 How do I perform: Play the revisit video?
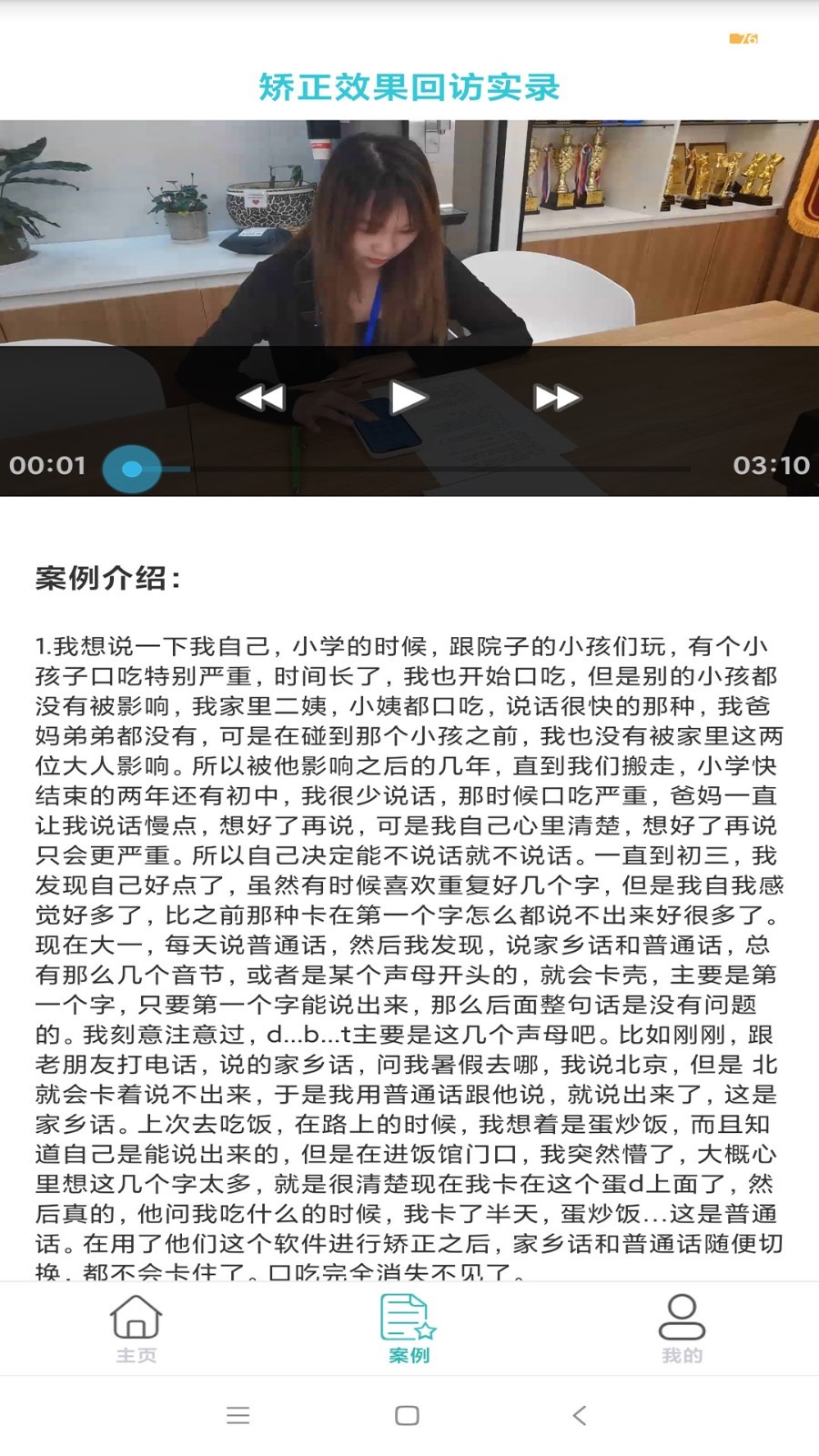(x=409, y=398)
